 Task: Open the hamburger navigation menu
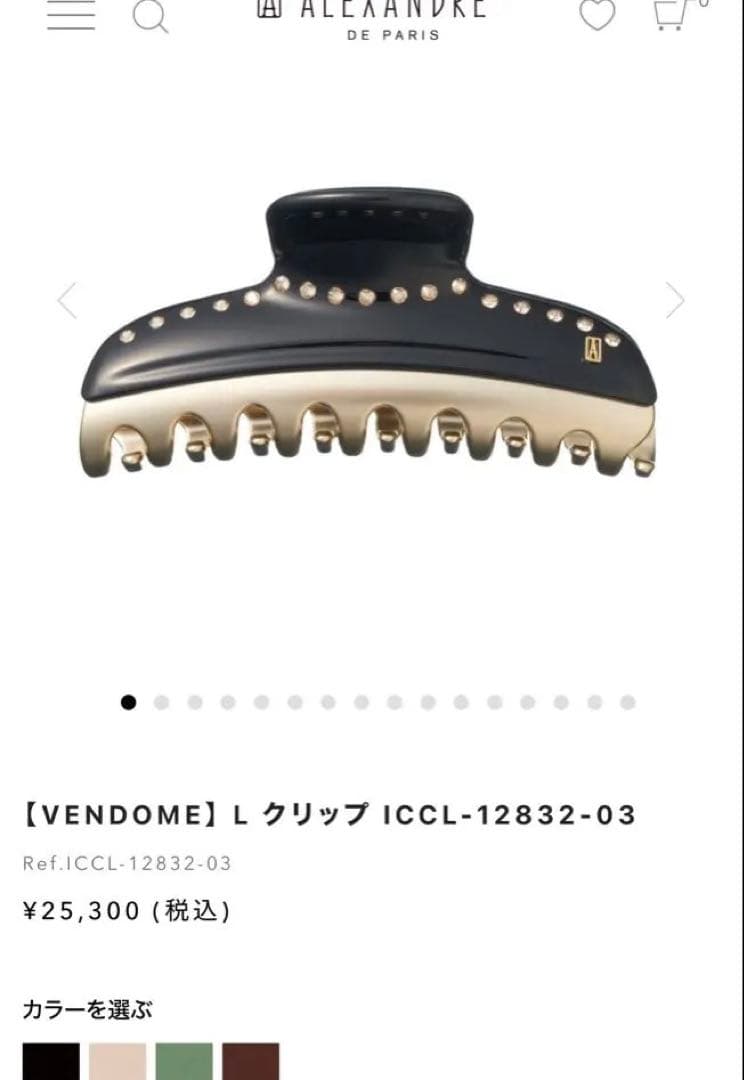point(71,14)
